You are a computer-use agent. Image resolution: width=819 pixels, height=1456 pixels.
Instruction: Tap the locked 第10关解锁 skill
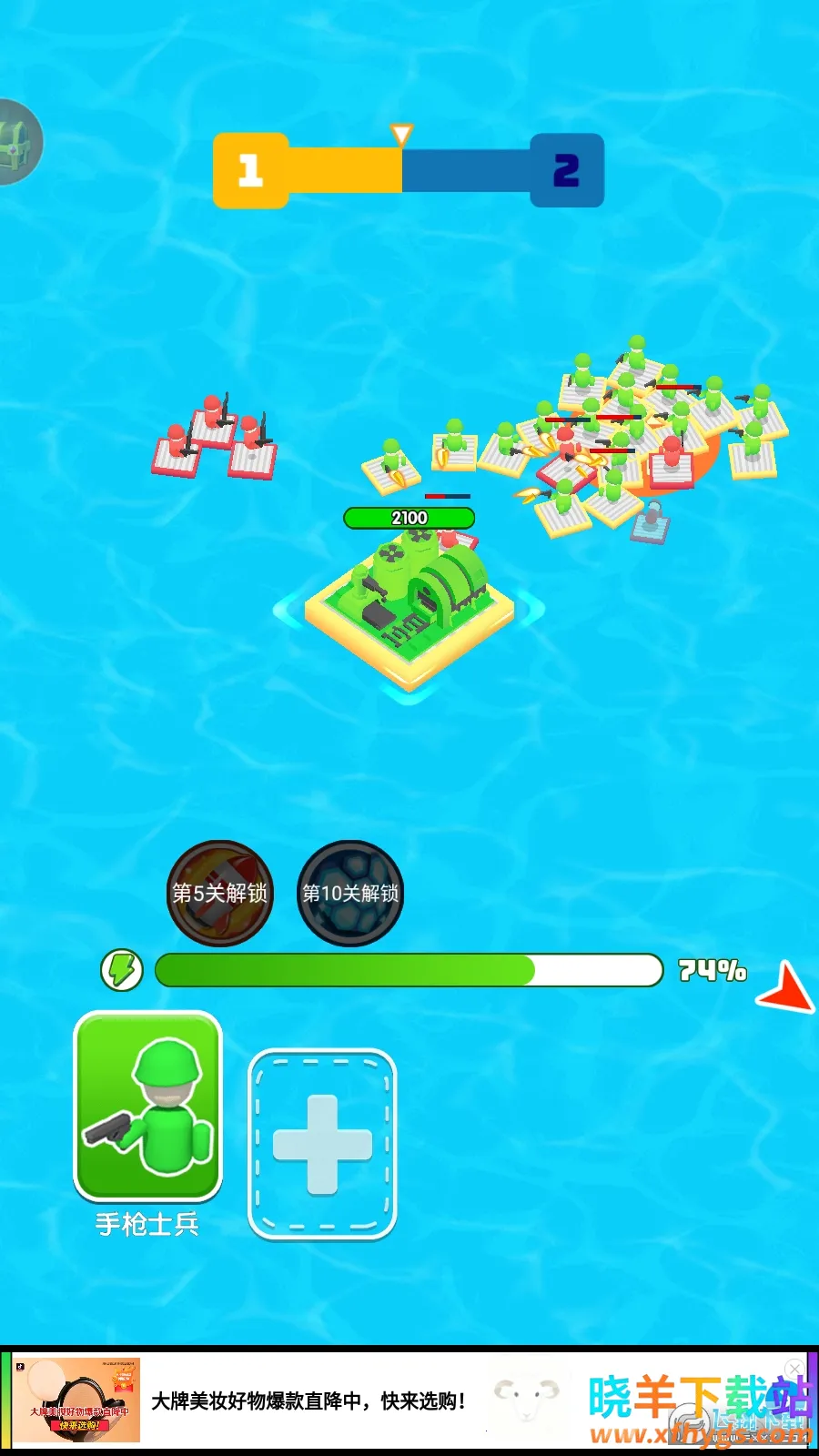(350, 893)
